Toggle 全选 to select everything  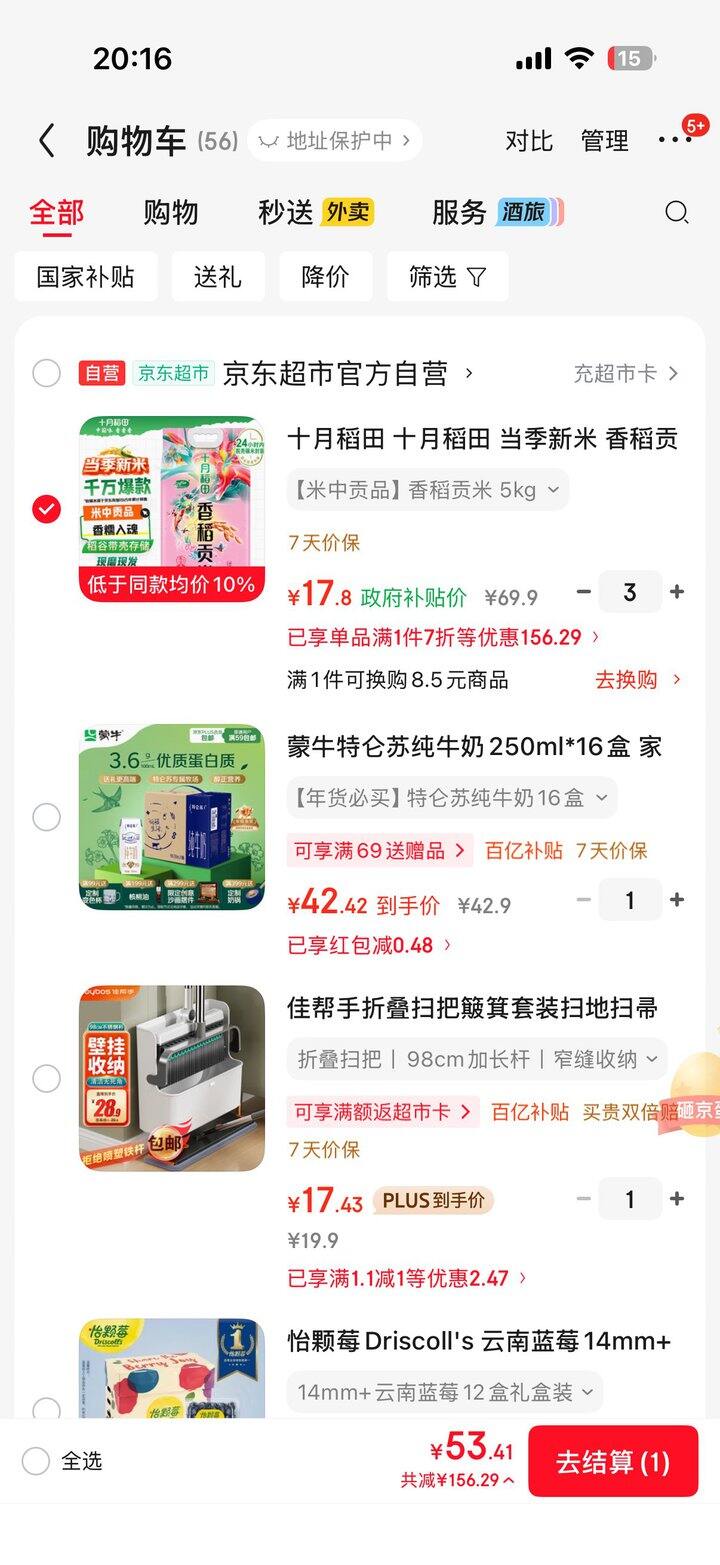point(36,1461)
